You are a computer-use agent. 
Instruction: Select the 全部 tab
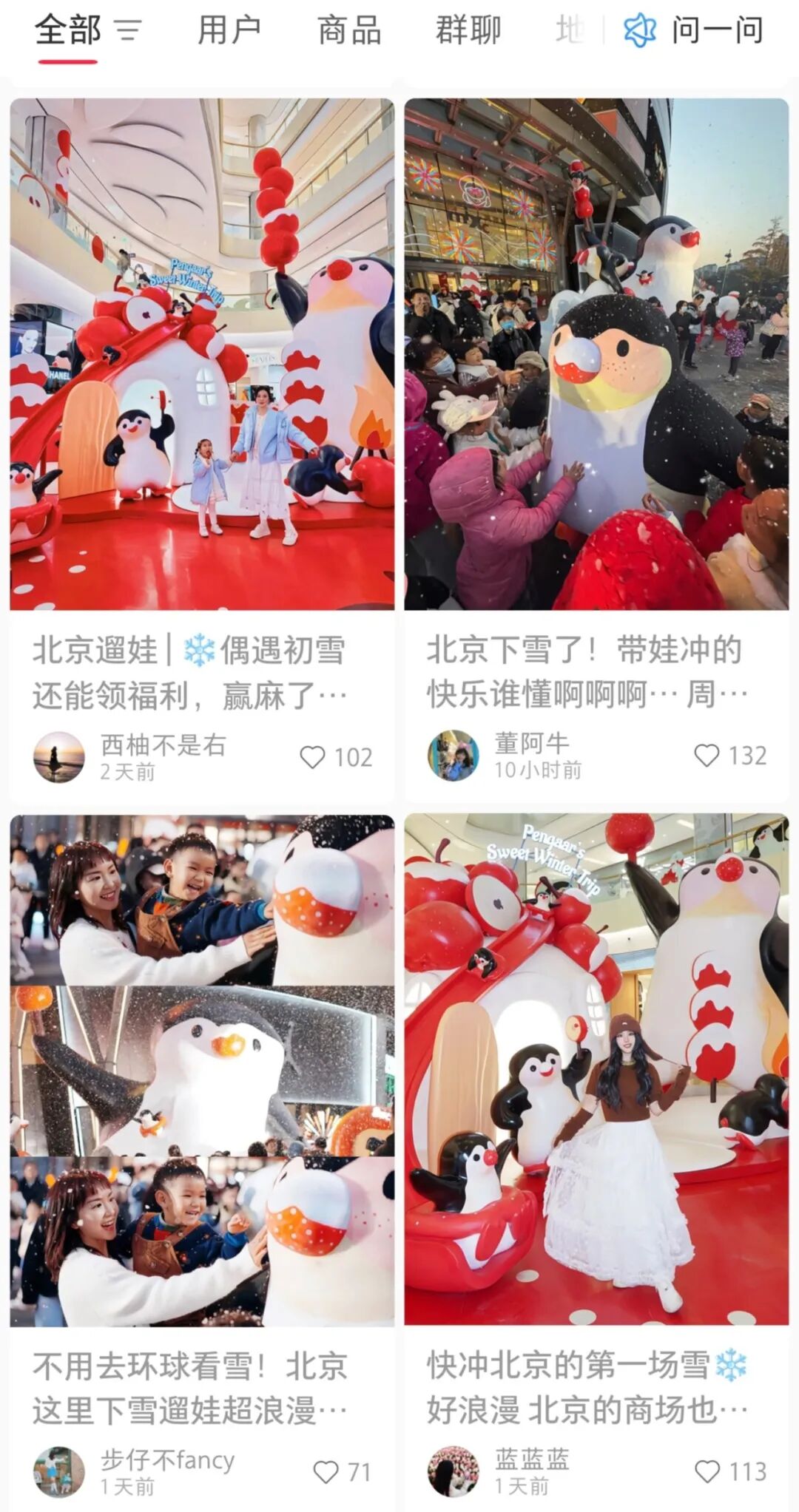click(x=67, y=31)
